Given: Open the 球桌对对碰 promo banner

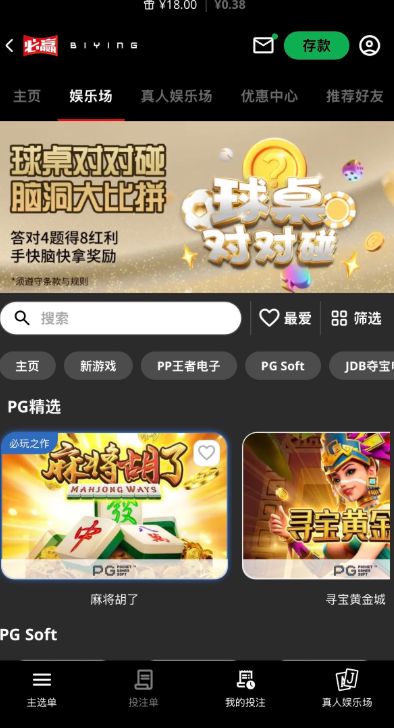Looking at the screenshot, I should 197,207.
